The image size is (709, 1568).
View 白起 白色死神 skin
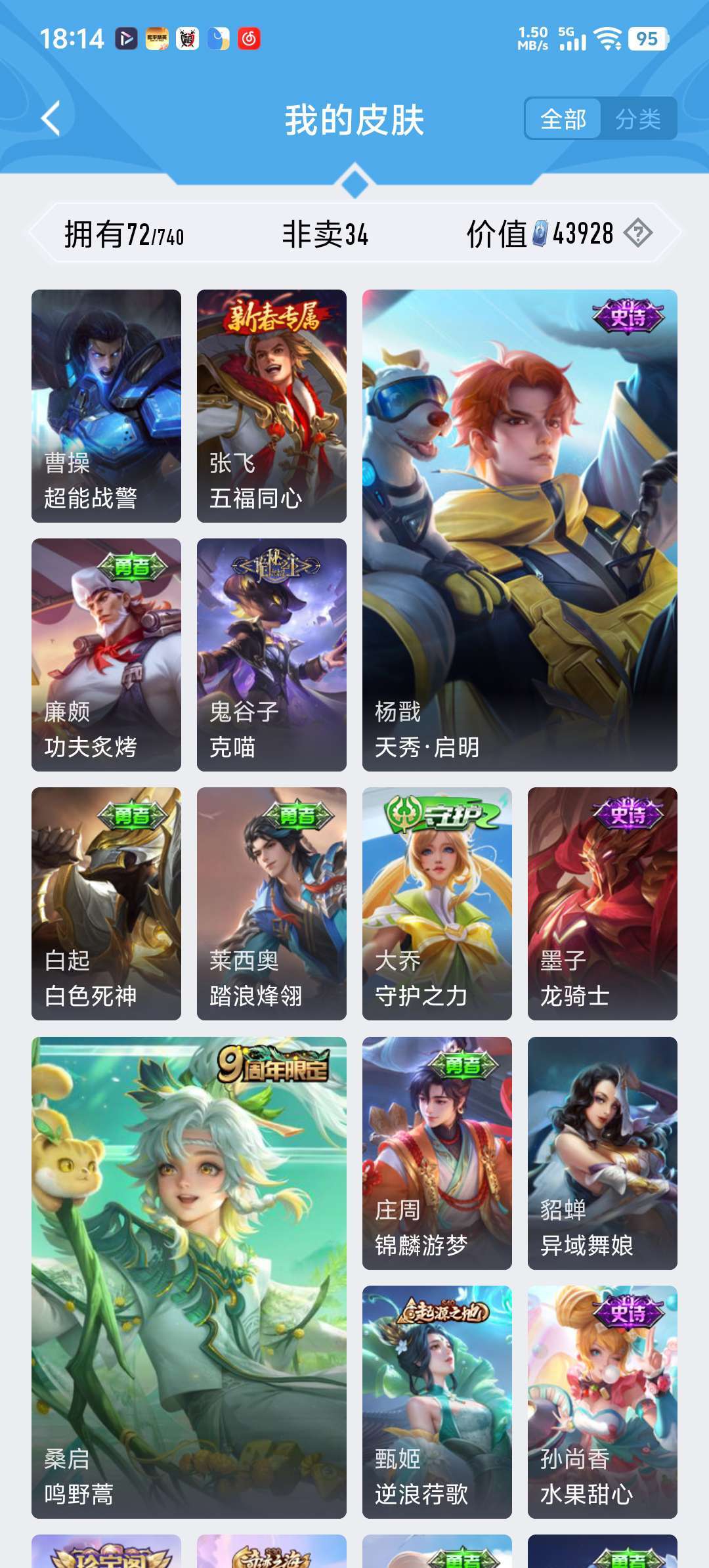coord(106,904)
